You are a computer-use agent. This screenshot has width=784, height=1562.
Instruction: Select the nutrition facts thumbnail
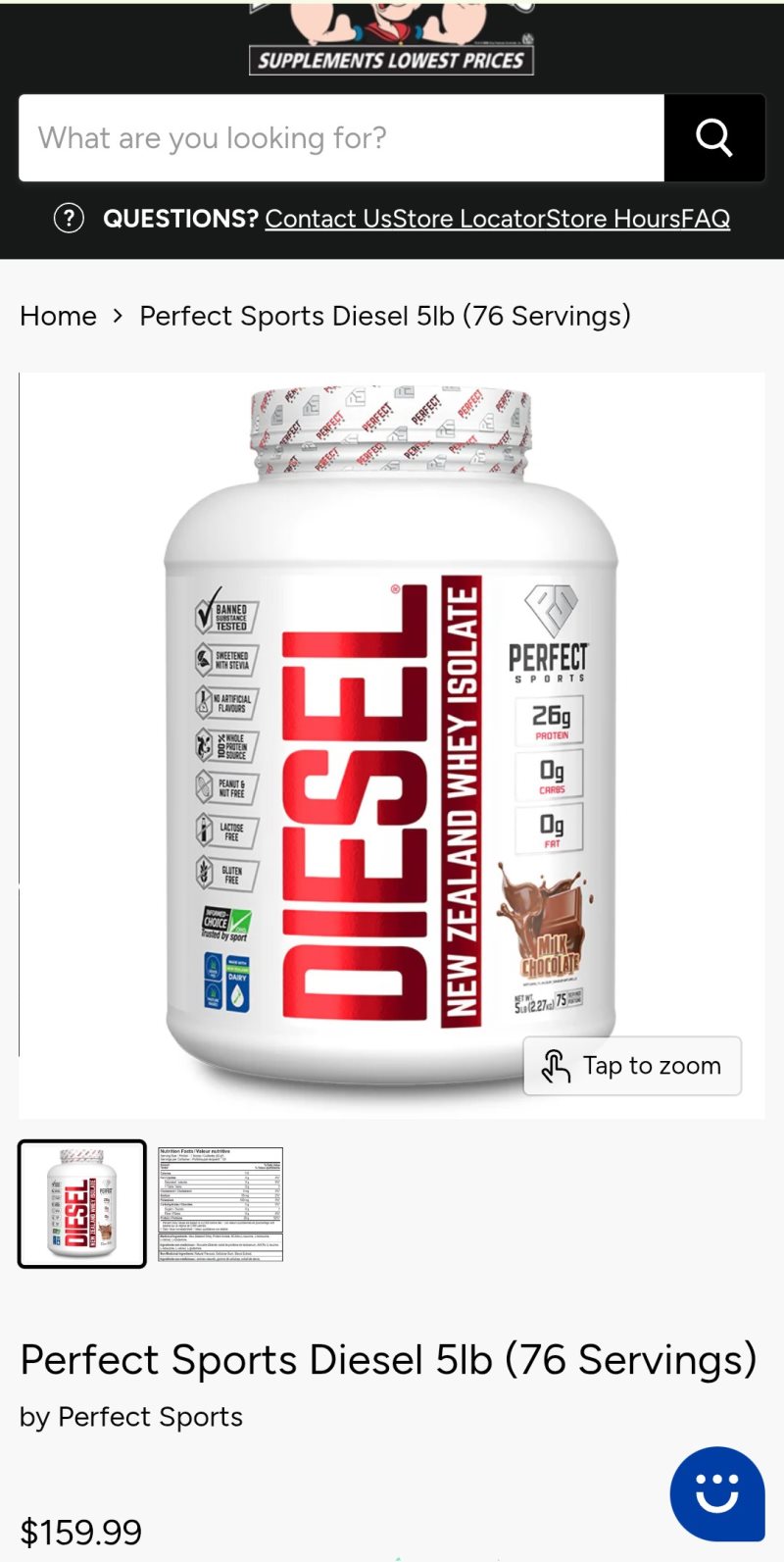[x=220, y=1204]
